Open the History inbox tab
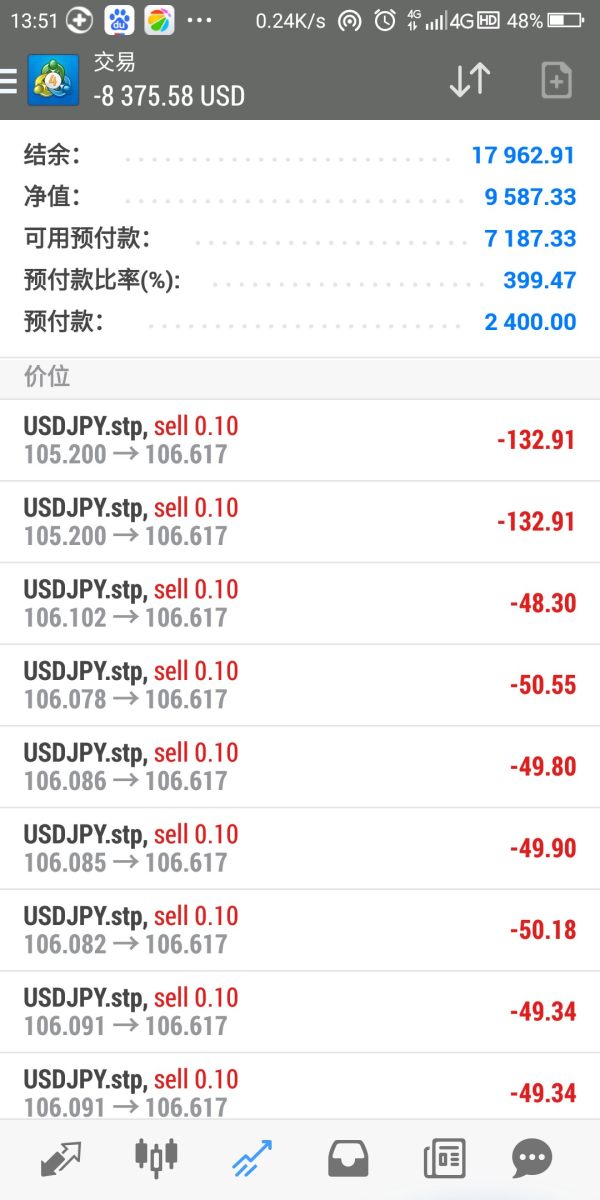Screen dimensions: 600x1200 pyautogui.click(x=349, y=1158)
